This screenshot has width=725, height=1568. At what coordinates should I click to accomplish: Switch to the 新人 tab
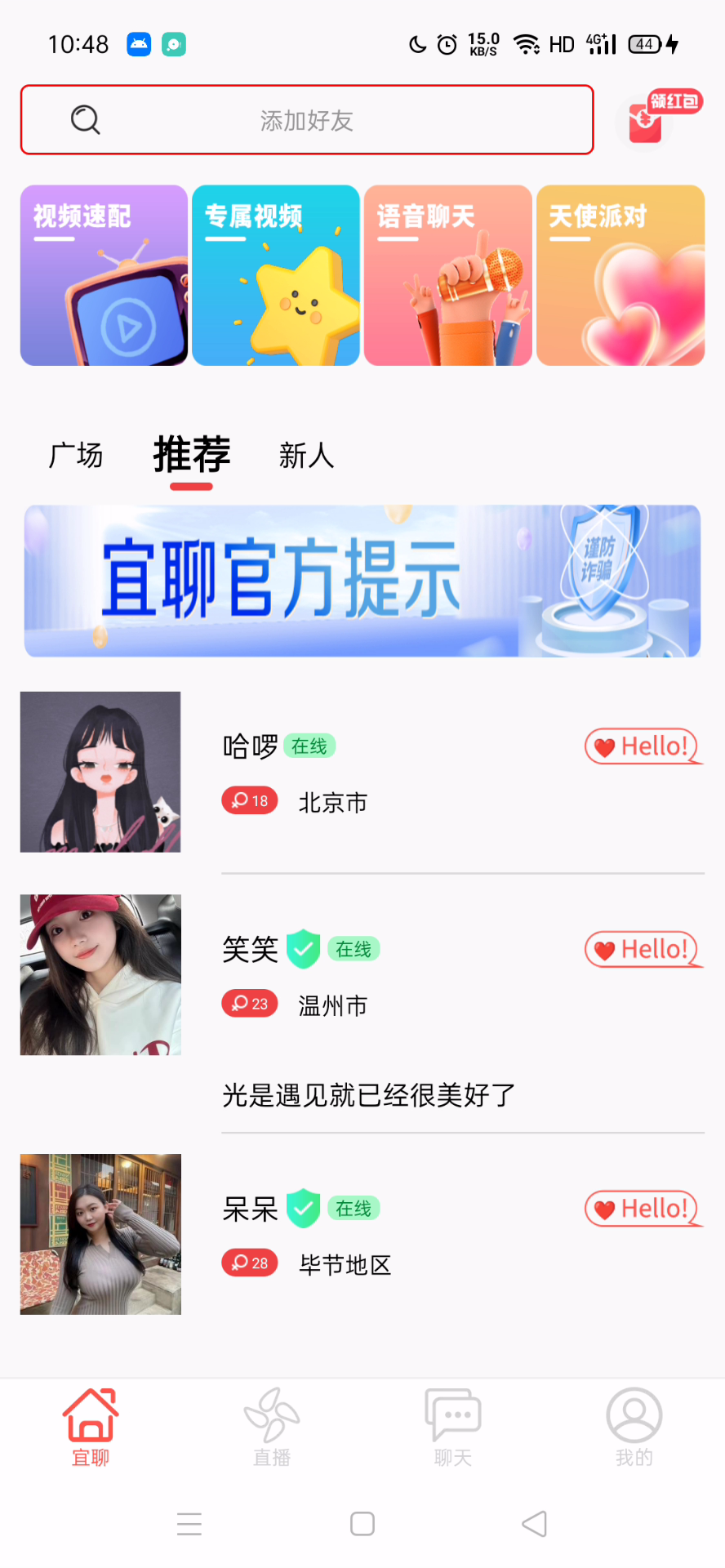pos(306,456)
